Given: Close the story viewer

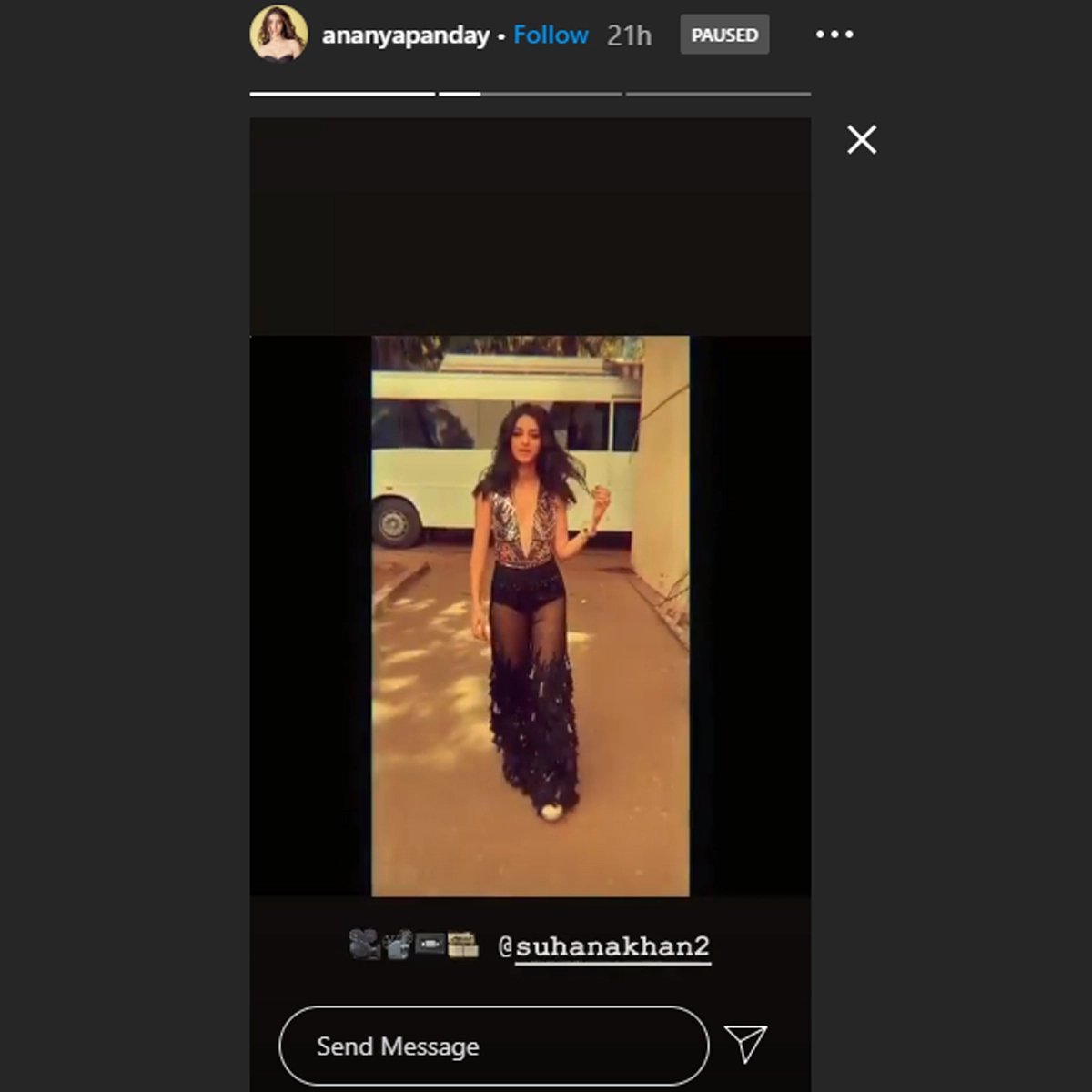Looking at the screenshot, I should pos(862,139).
